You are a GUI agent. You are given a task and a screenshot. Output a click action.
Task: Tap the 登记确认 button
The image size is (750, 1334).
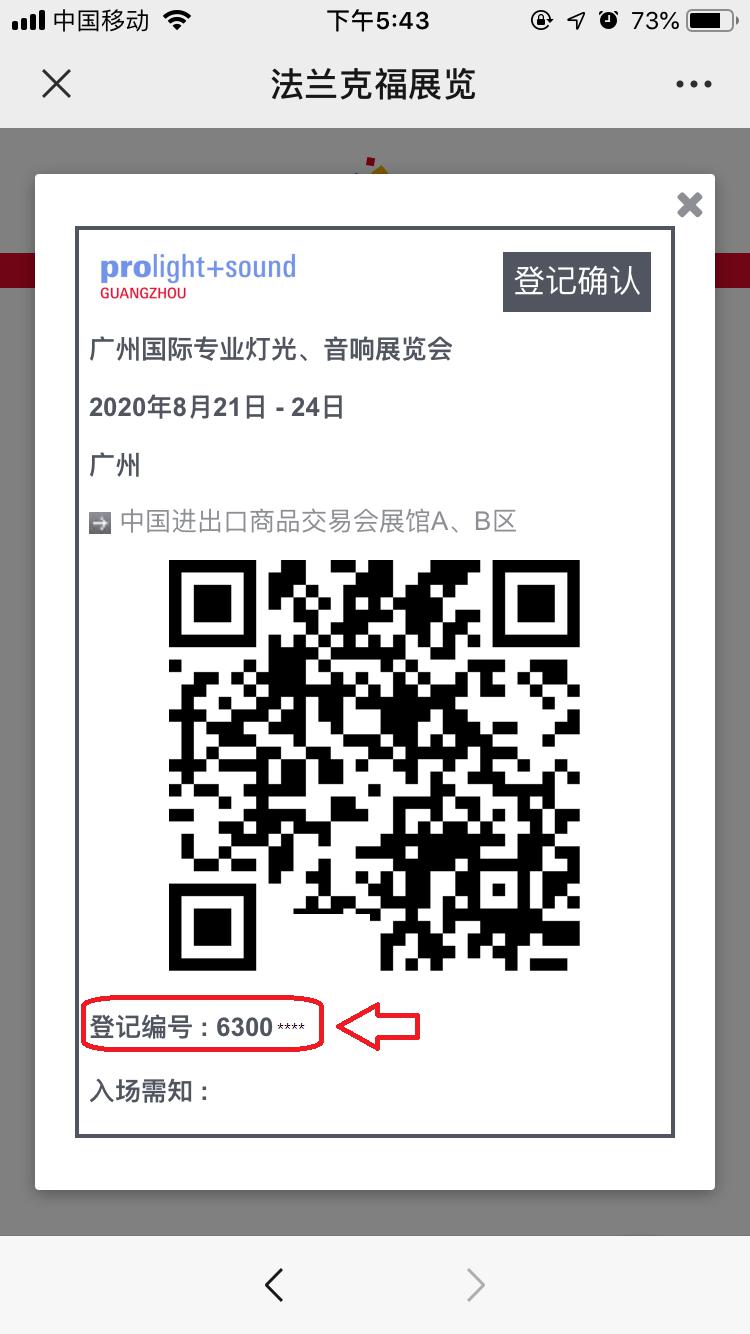point(576,282)
